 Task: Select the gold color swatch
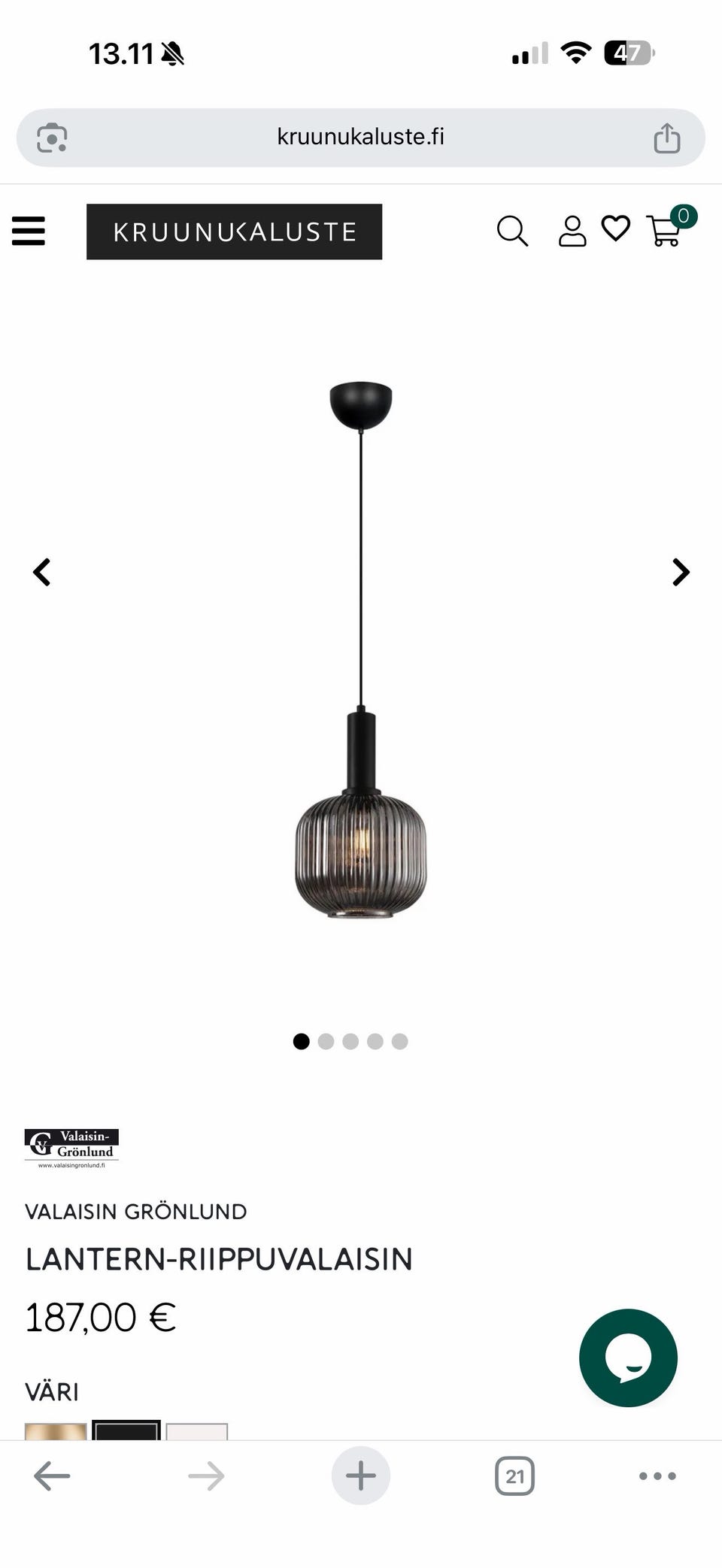pyautogui.click(x=56, y=1430)
